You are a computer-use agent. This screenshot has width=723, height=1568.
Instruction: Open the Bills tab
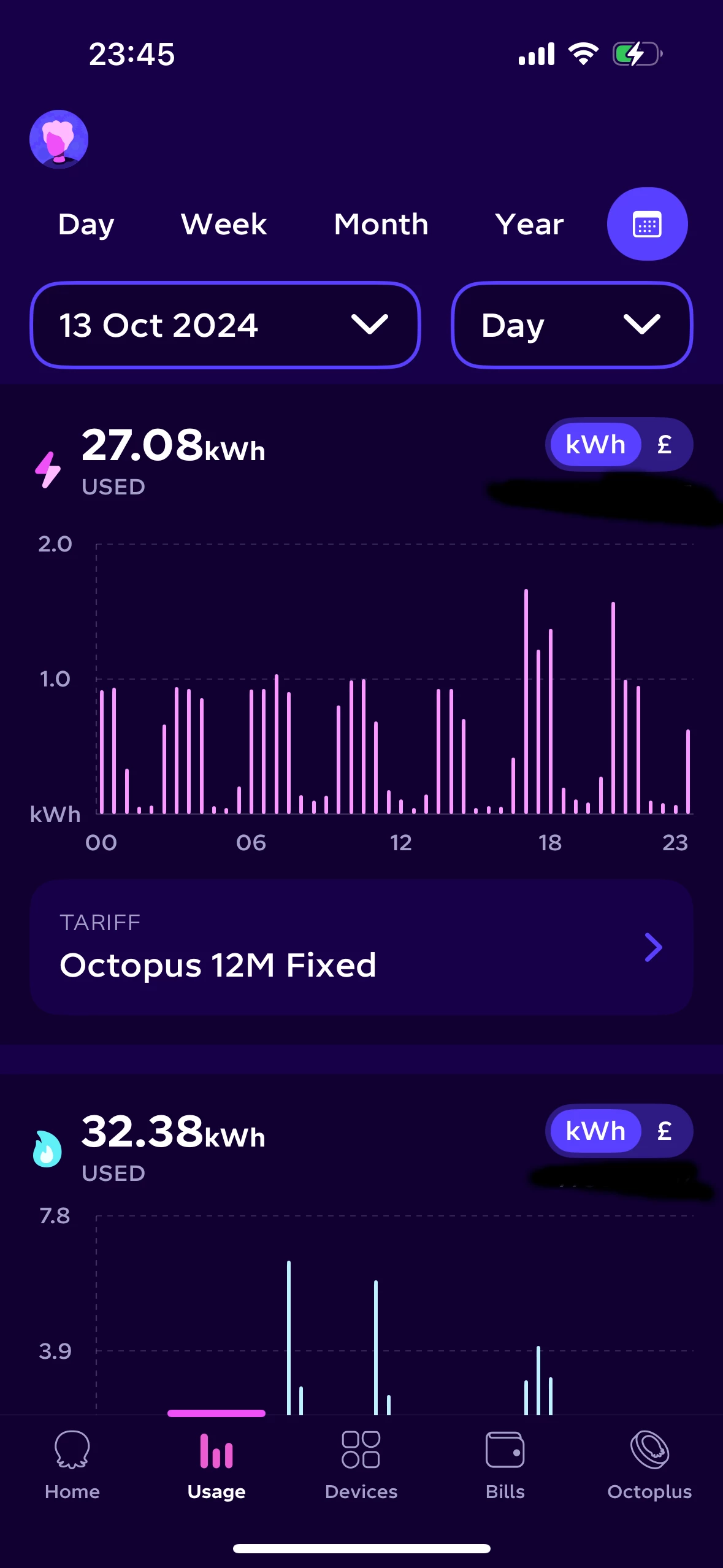[505, 1466]
